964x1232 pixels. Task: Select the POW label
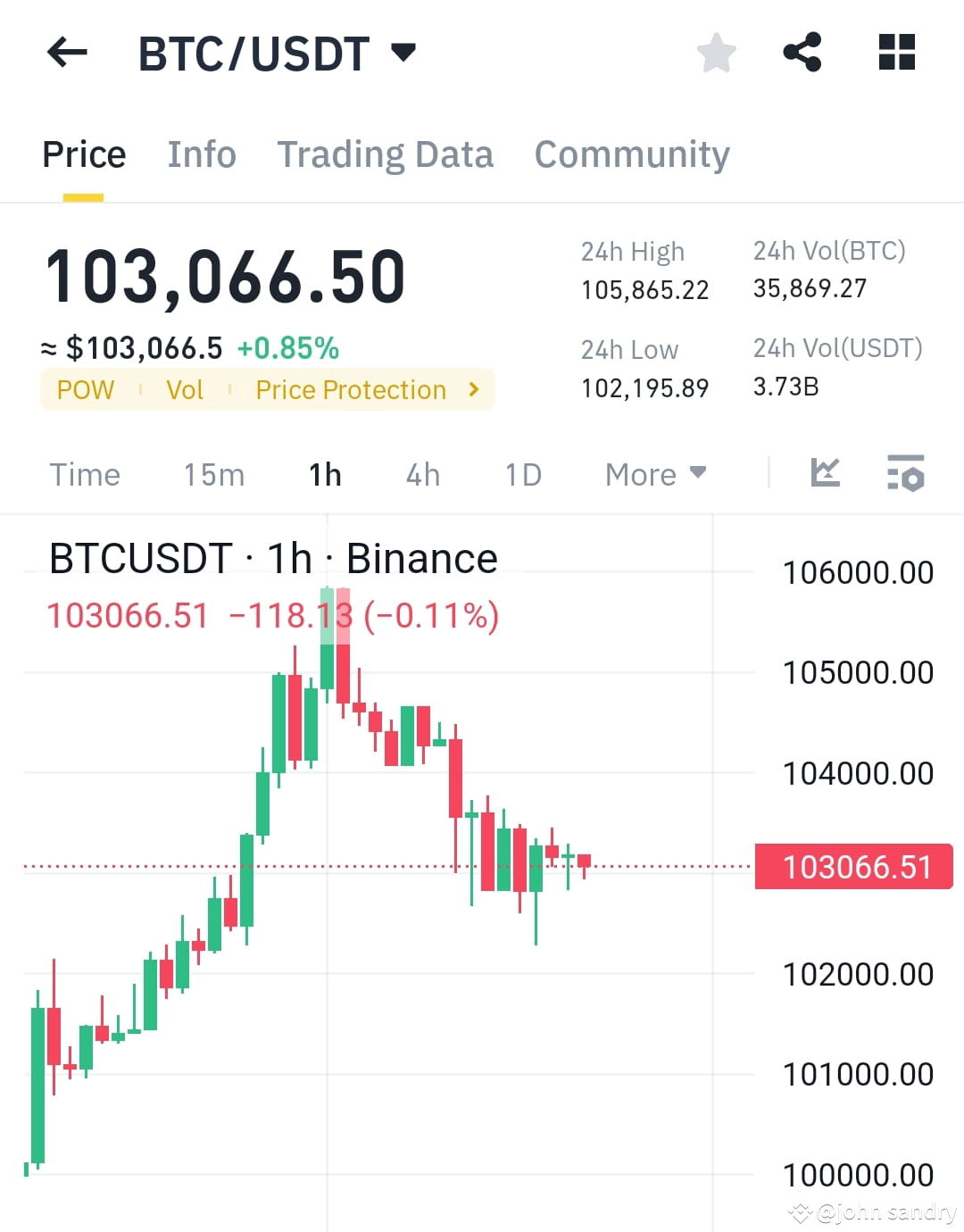86,390
